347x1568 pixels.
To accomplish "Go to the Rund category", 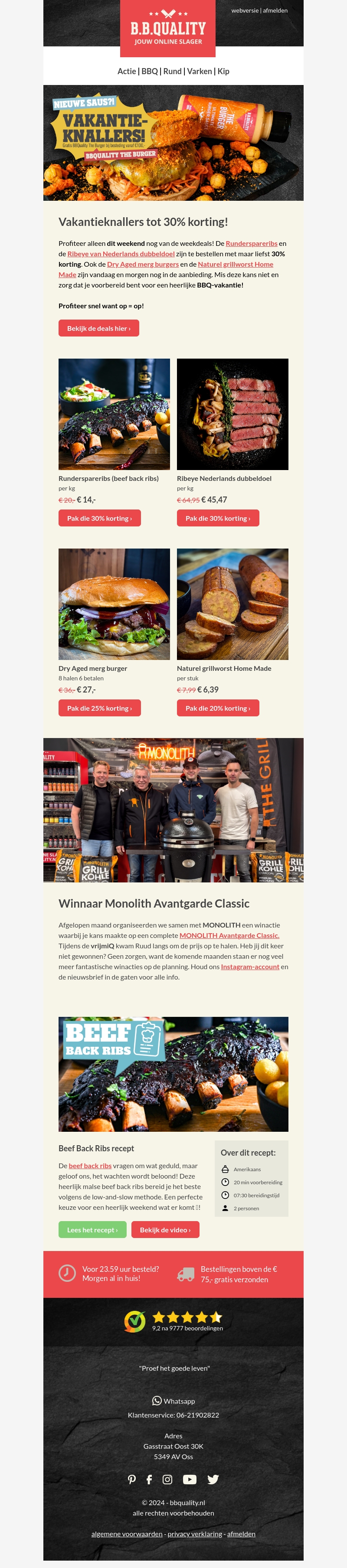I will pos(172,71).
